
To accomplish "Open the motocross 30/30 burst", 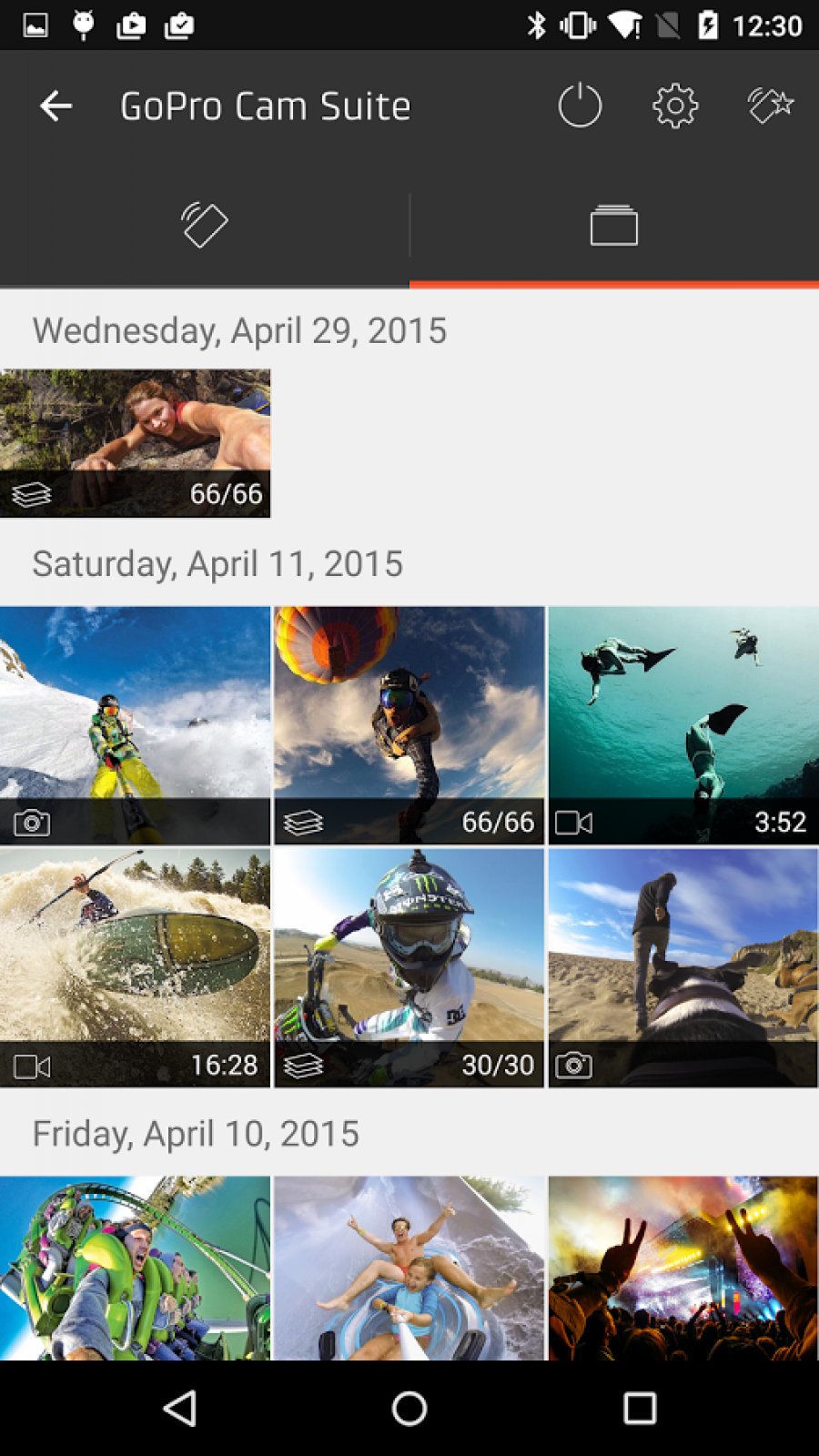I will (409, 967).
